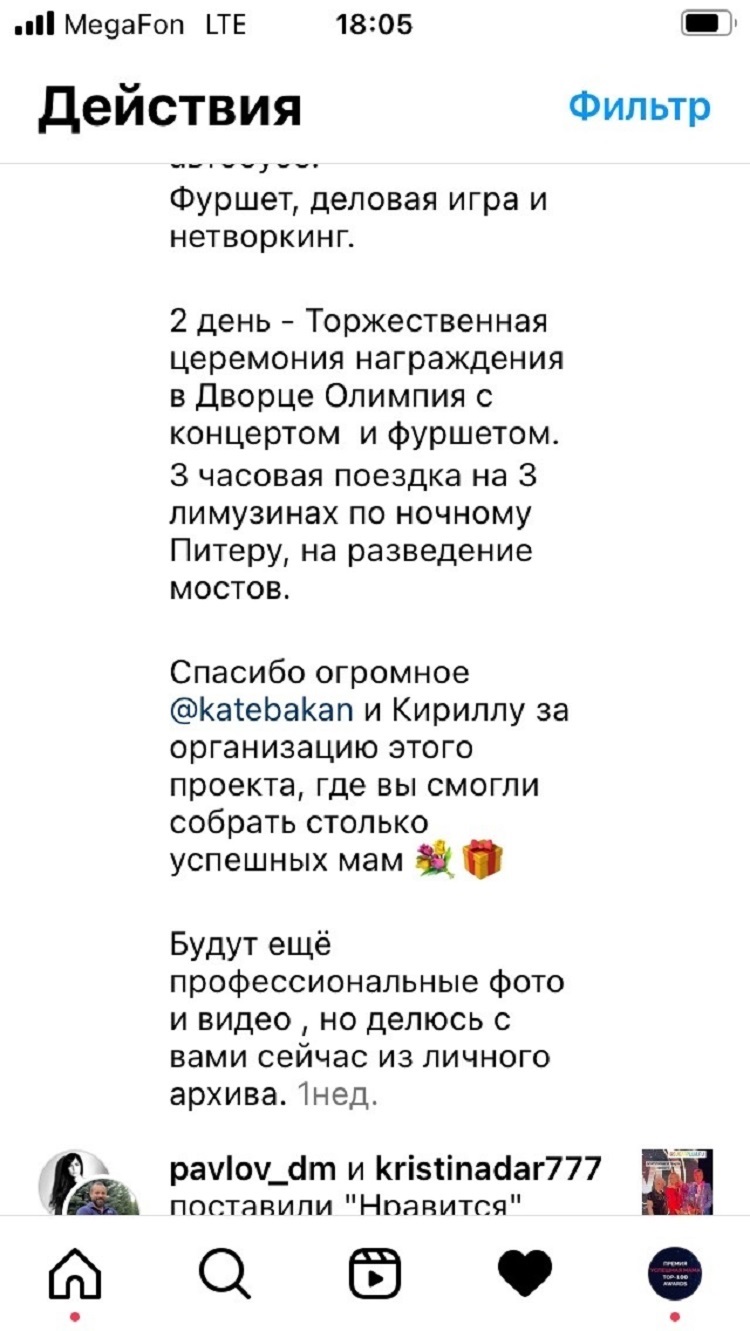750x1331 pixels.
Task: Switch to the profile tab
Action: [675, 1275]
